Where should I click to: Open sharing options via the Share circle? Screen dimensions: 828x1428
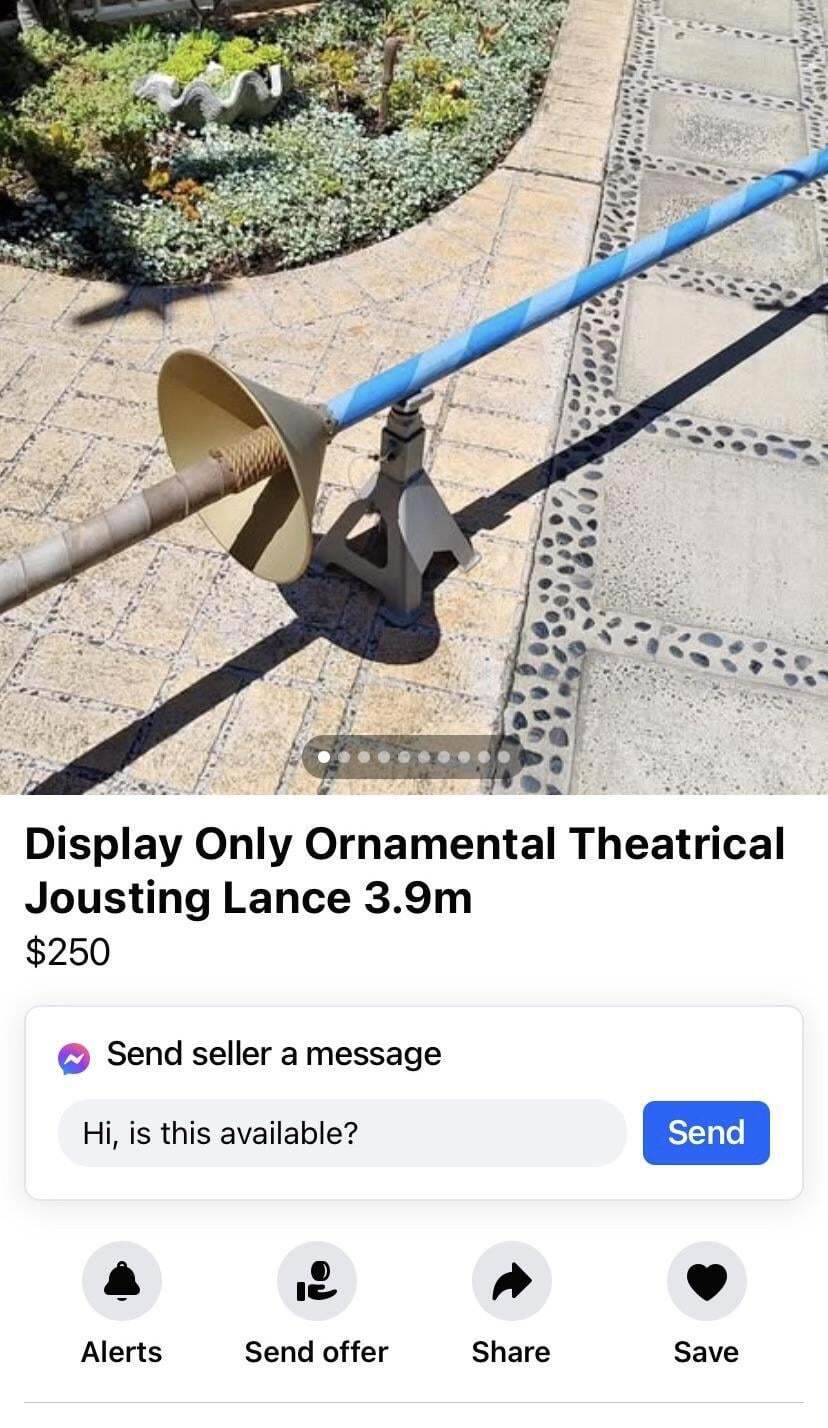click(511, 1281)
